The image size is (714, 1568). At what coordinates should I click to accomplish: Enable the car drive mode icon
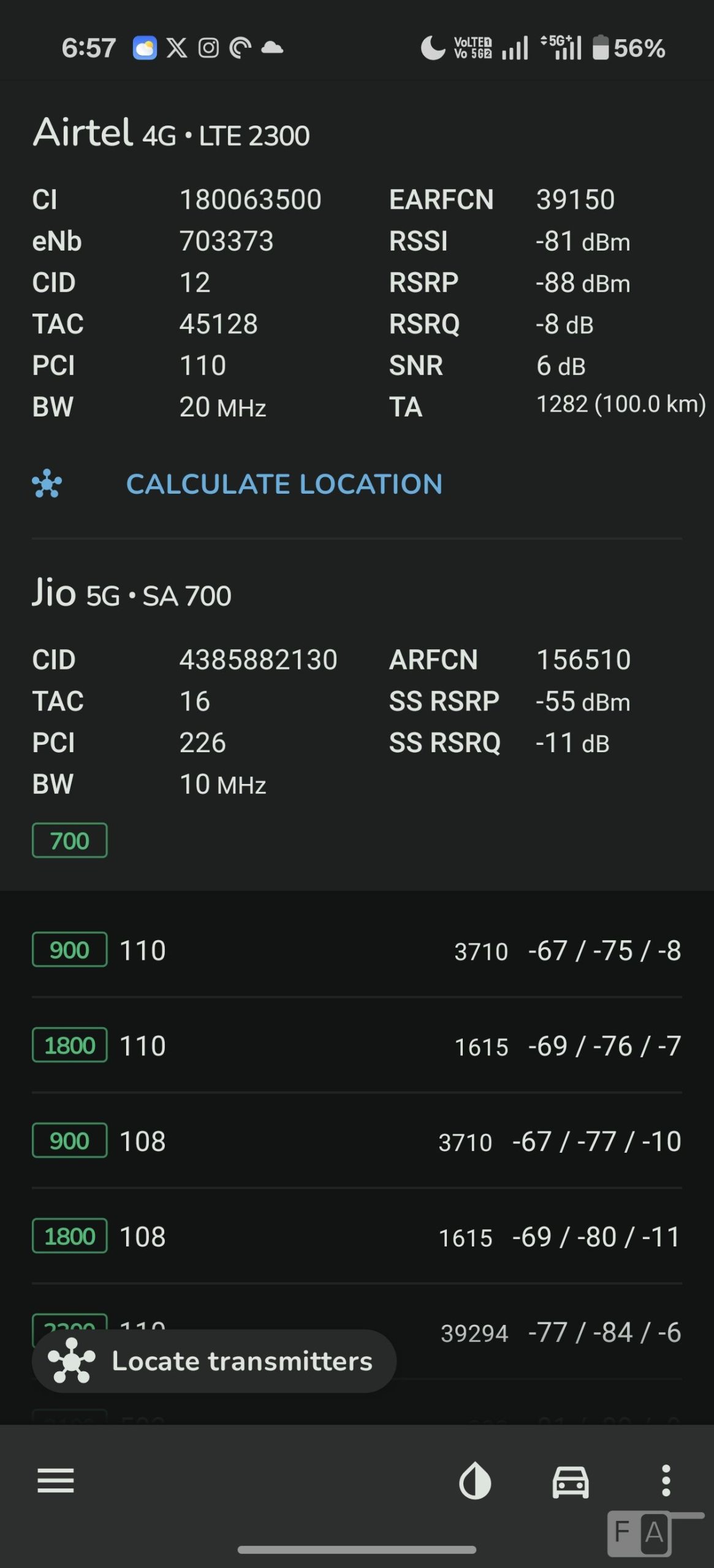[571, 1481]
